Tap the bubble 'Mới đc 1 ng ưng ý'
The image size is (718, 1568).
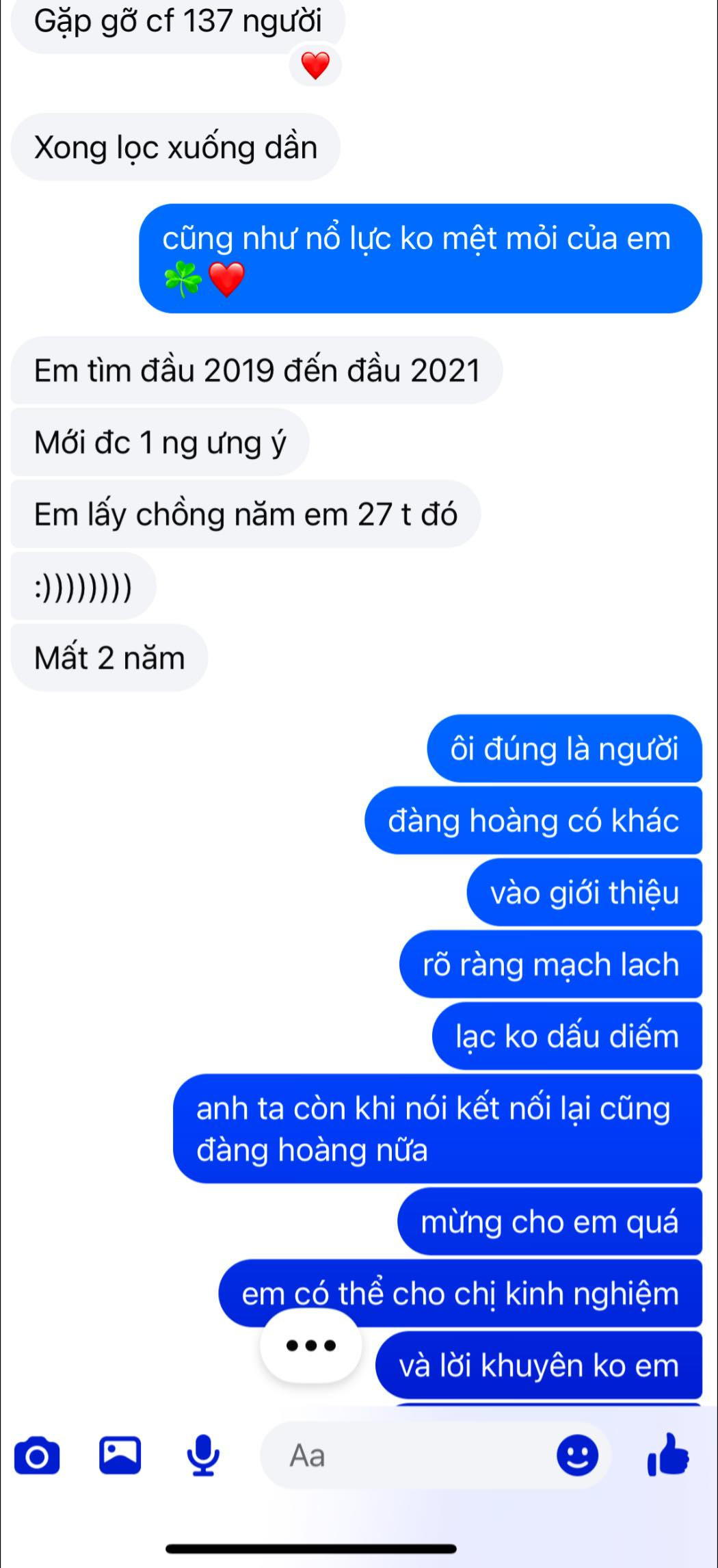[x=159, y=441]
